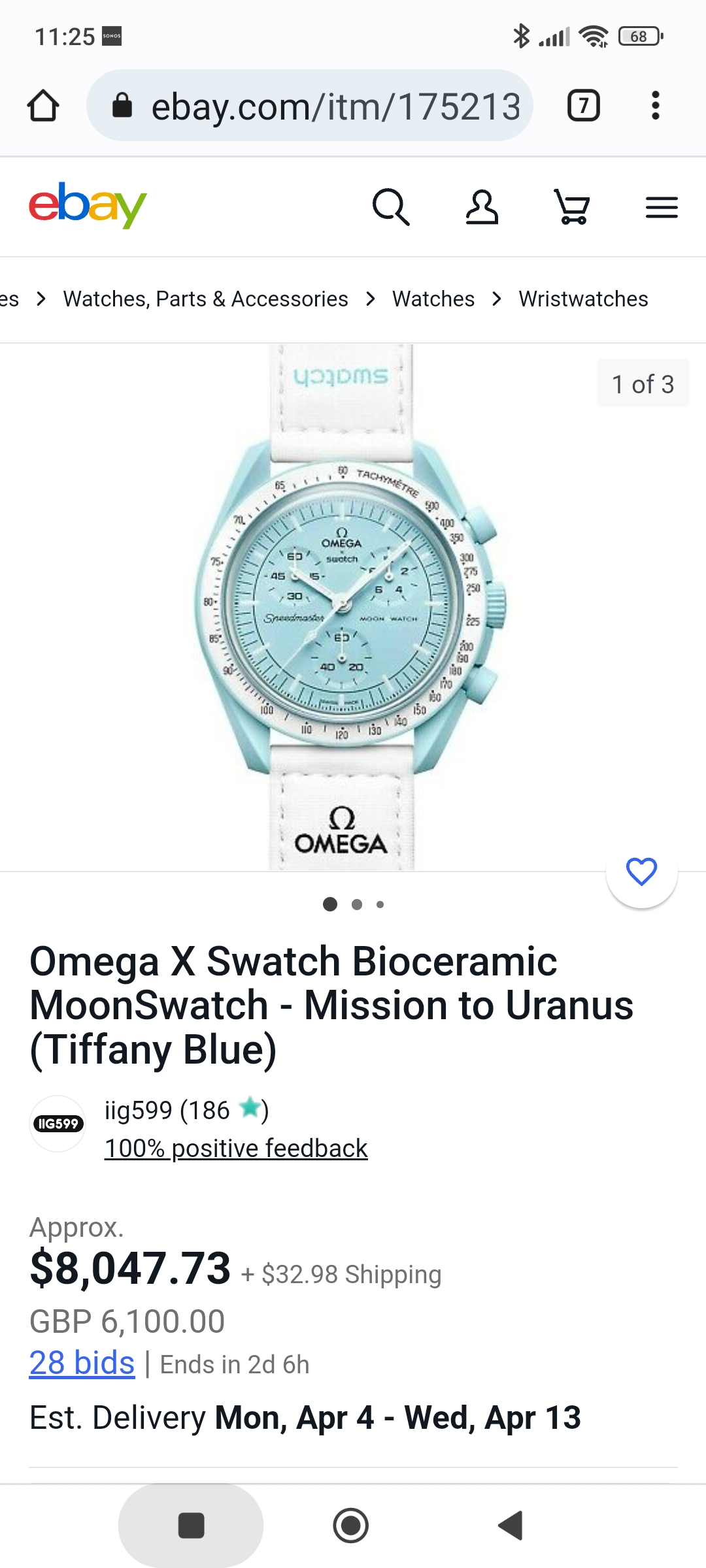Open the account profile icon
The height and width of the screenshot is (1568, 706).
click(x=482, y=207)
